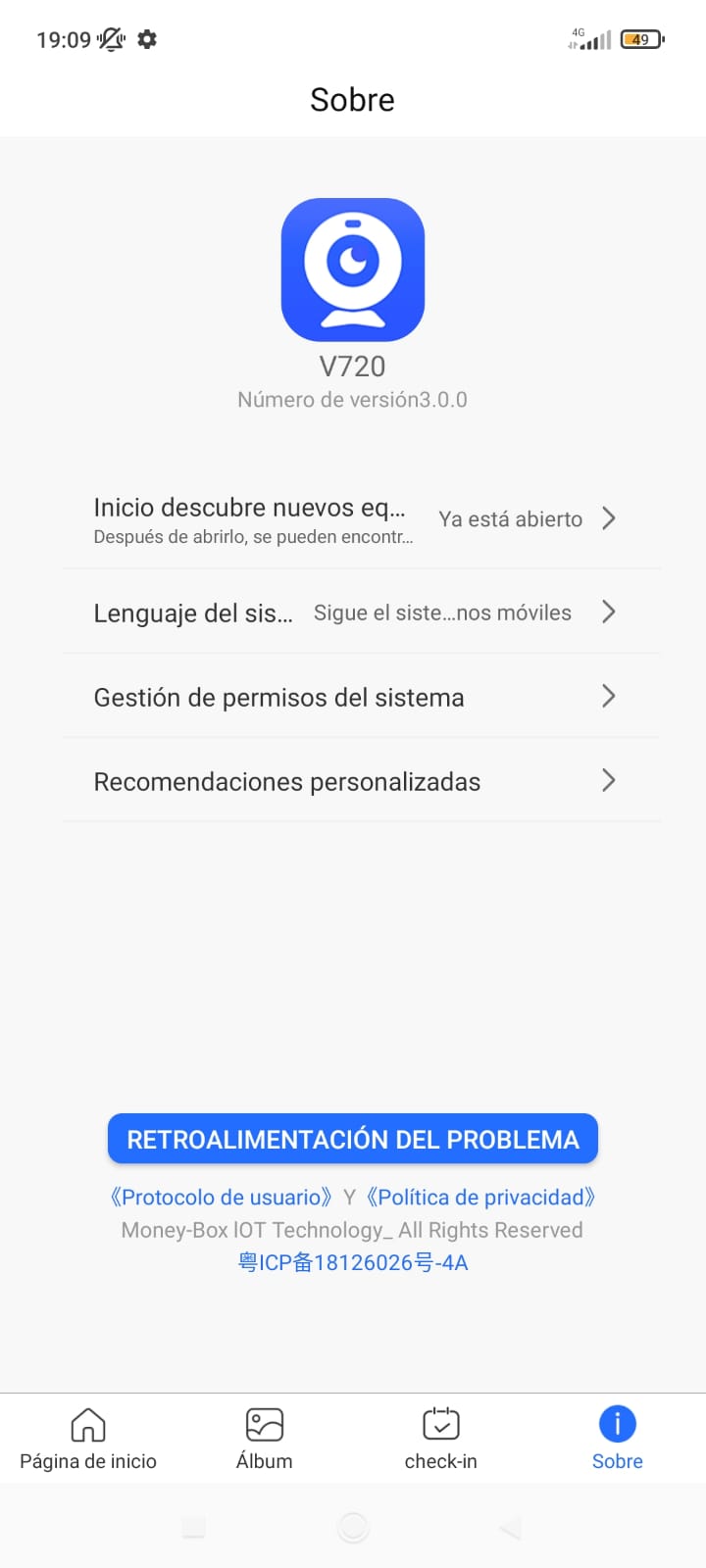Image resolution: width=706 pixels, height=1568 pixels.
Task: Tap the check-in calendar icon
Action: pyautogui.click(x=441, y=1423)
